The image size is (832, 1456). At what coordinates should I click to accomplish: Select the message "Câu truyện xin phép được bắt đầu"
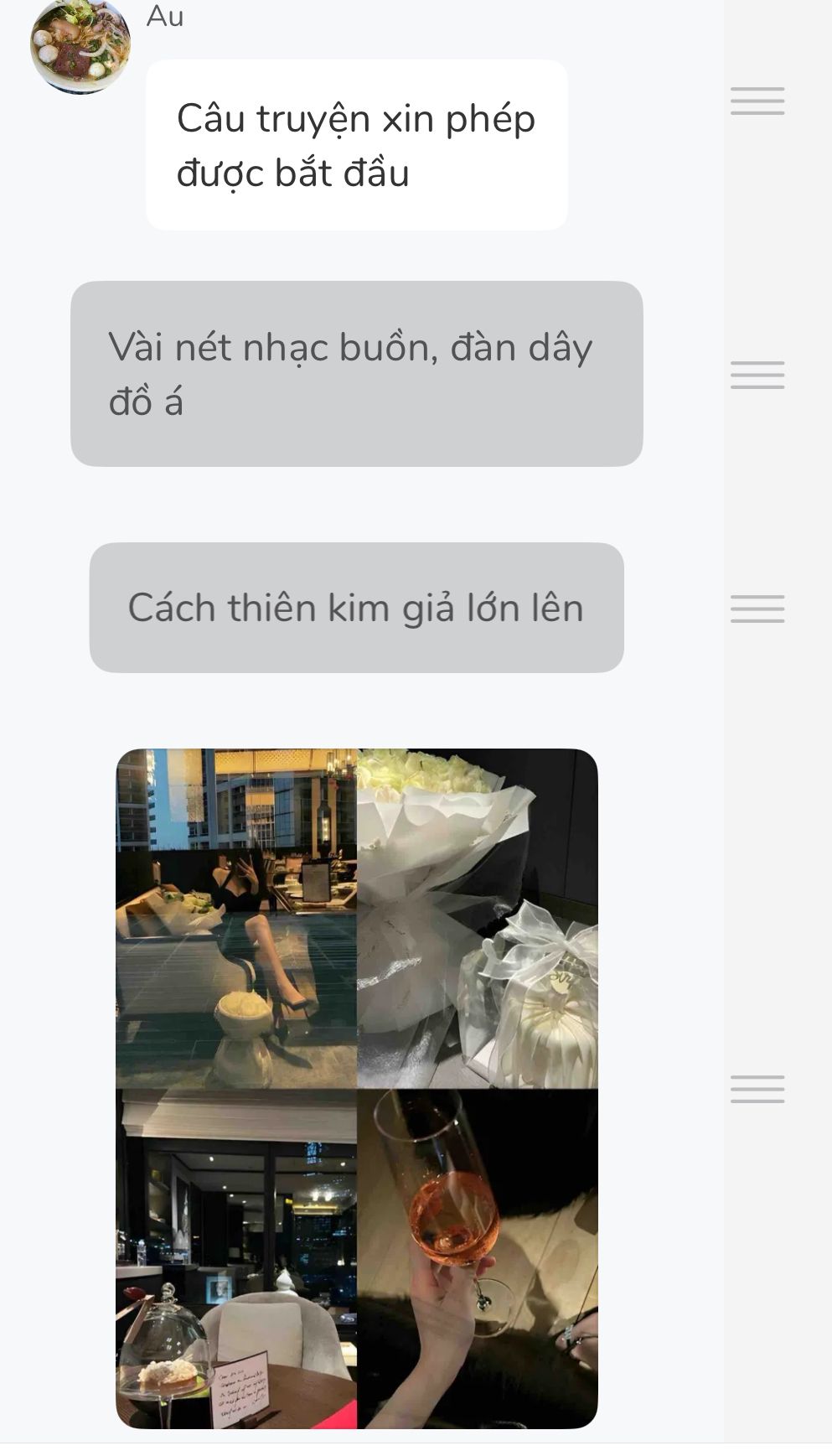tap(356, 145)
